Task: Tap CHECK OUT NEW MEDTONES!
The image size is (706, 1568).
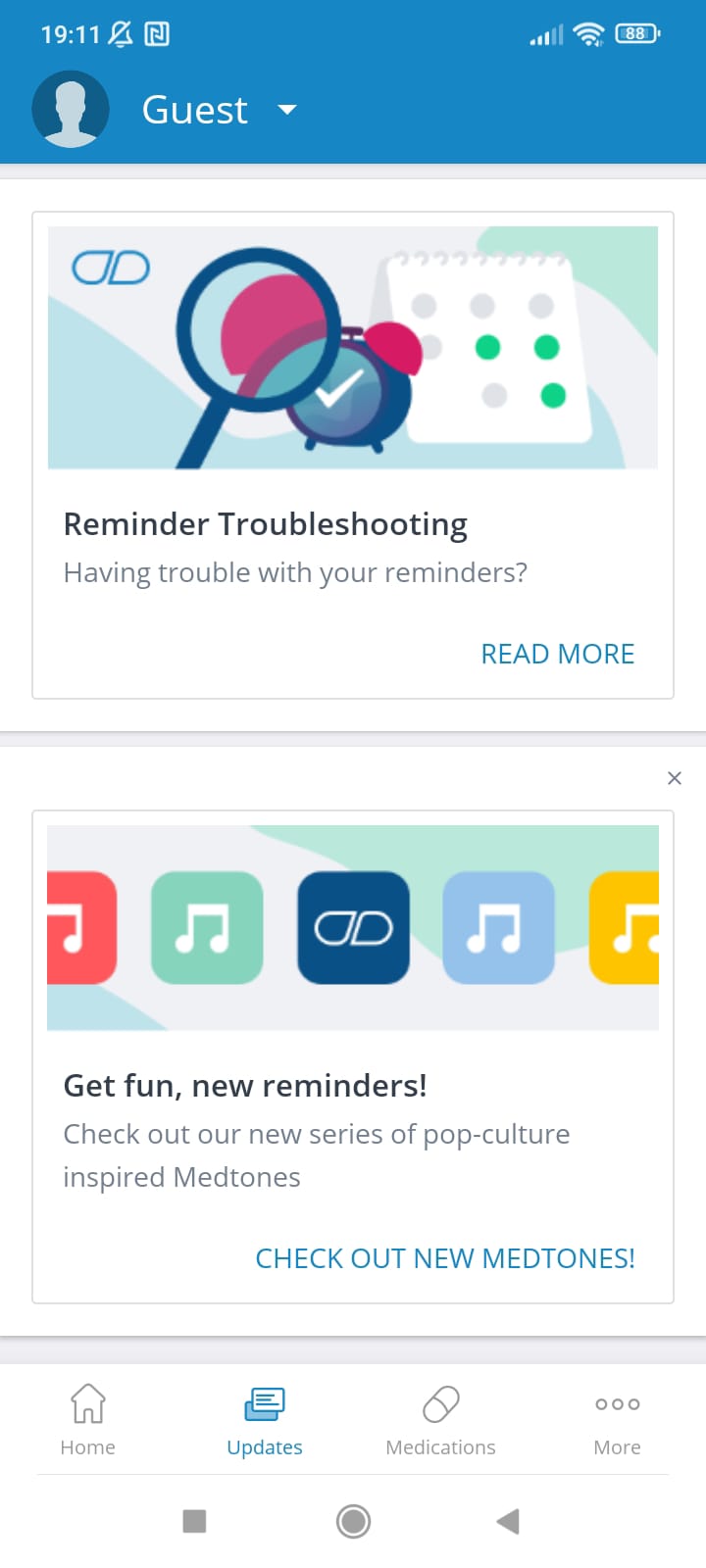Action: 445,1258
